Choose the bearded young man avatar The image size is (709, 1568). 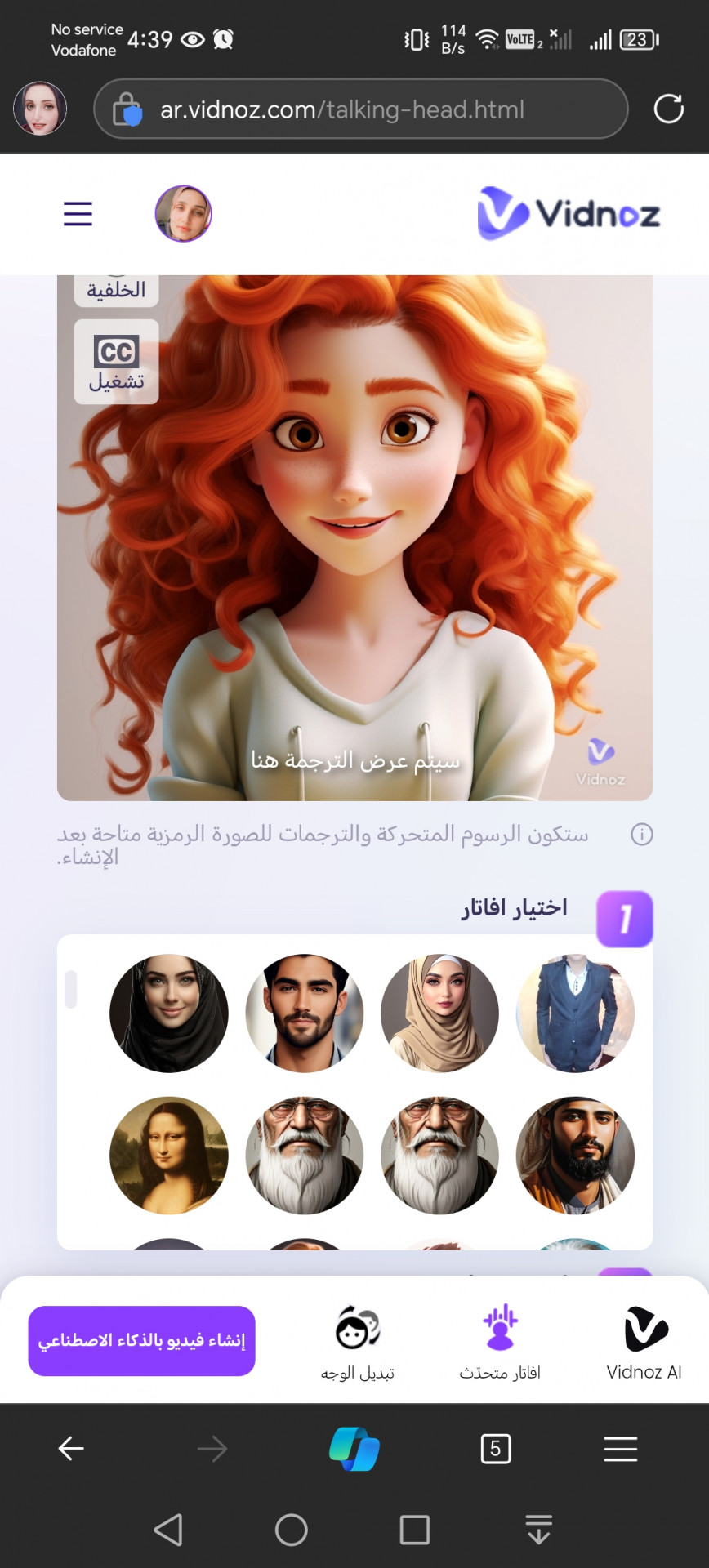pyautogui.click(x=305, y=1013)
